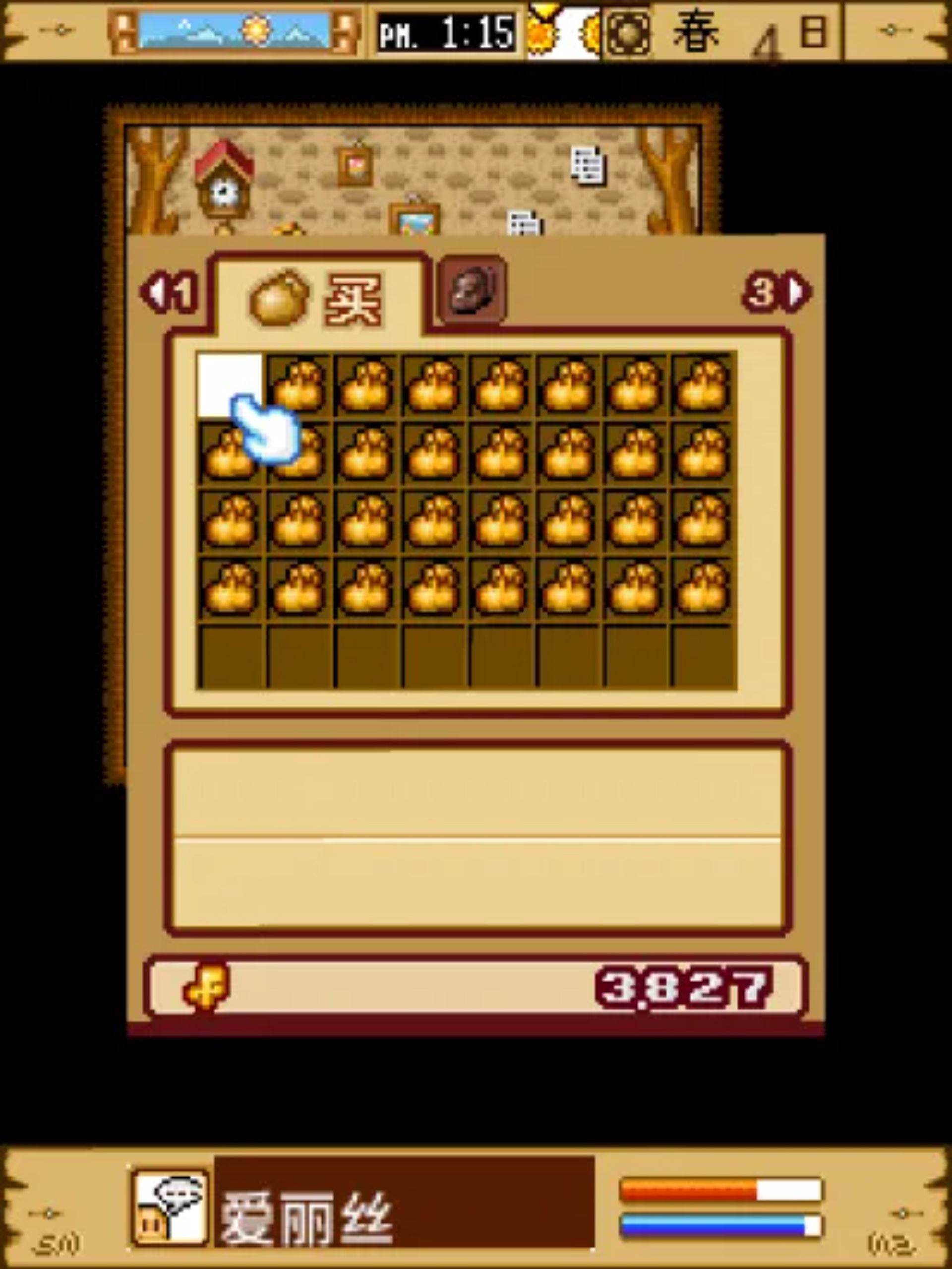Go to previous shop page 1
Screen dimensions: 952x1269
click(x=170, y=293)
